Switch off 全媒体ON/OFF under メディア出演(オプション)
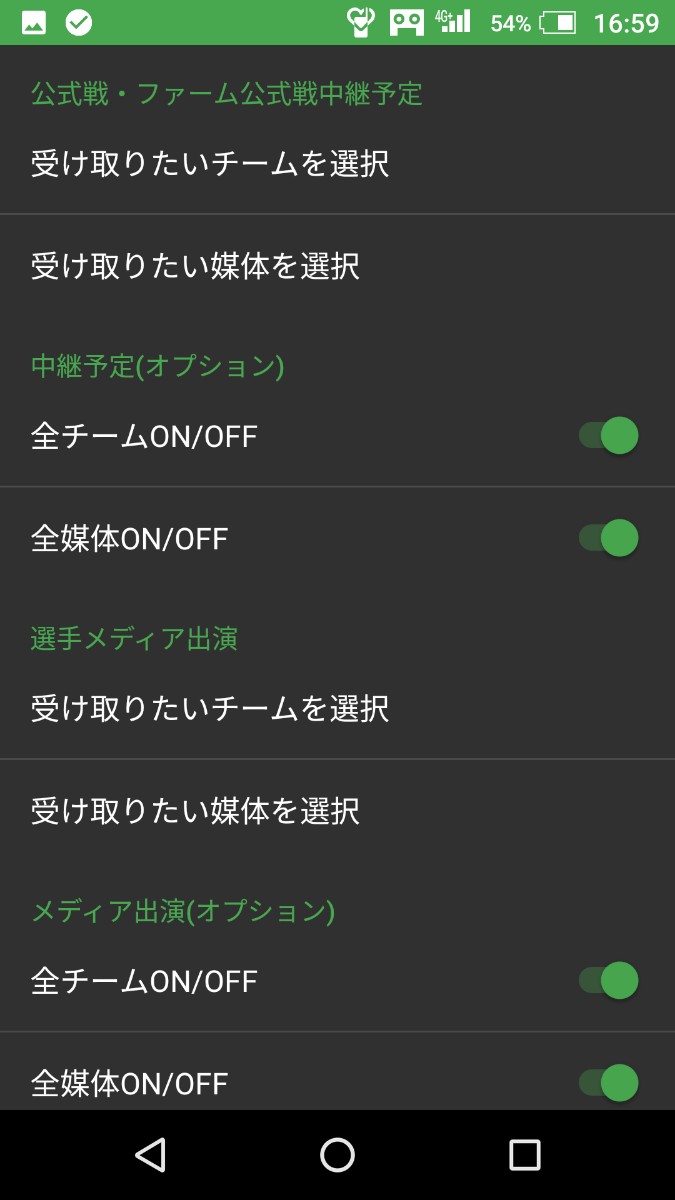 coord(608,1082)
